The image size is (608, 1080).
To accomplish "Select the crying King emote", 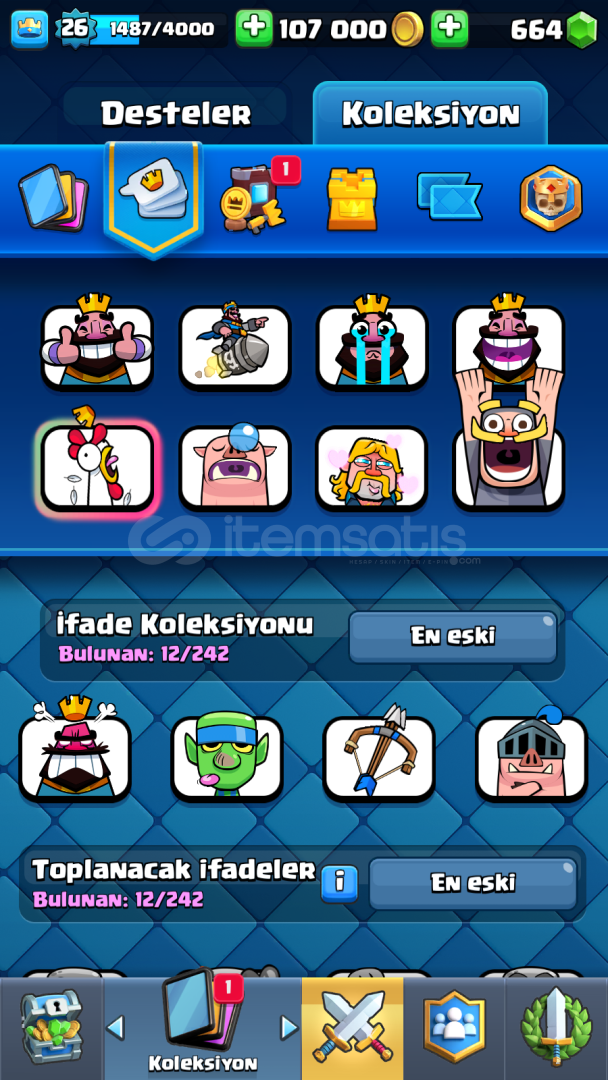I will tap(372, 343).
